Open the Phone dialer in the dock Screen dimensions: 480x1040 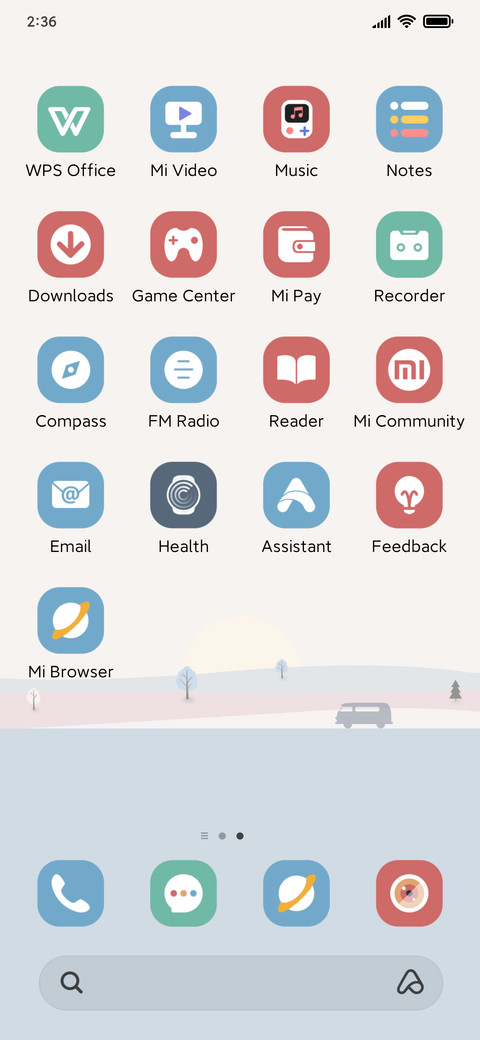click(x=70, y=893)
